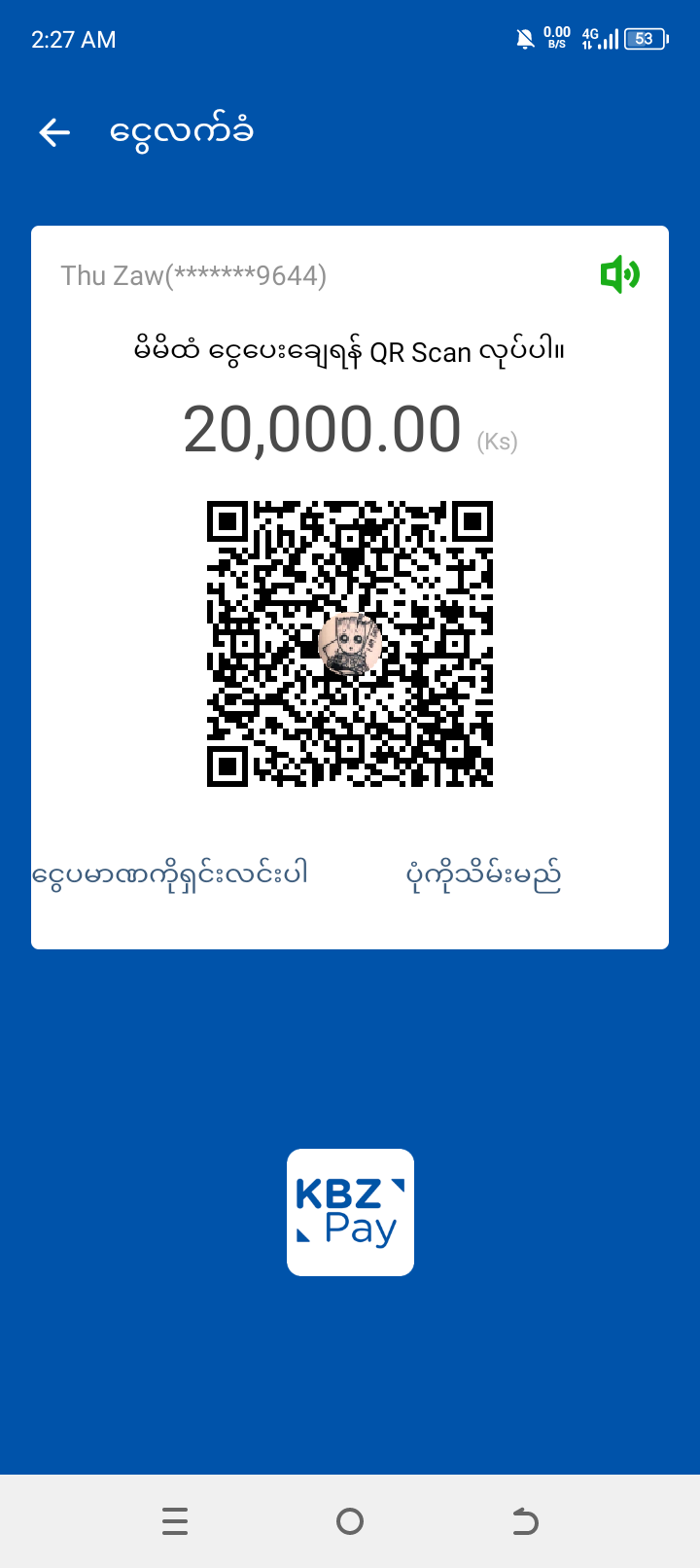This screenshot has width=700, height=1568.
Task: Tap ငွေပမာဏကိုရှင်းလင်းပါ to clear amount
Action: pyautogui.click(x=170, y=874)
